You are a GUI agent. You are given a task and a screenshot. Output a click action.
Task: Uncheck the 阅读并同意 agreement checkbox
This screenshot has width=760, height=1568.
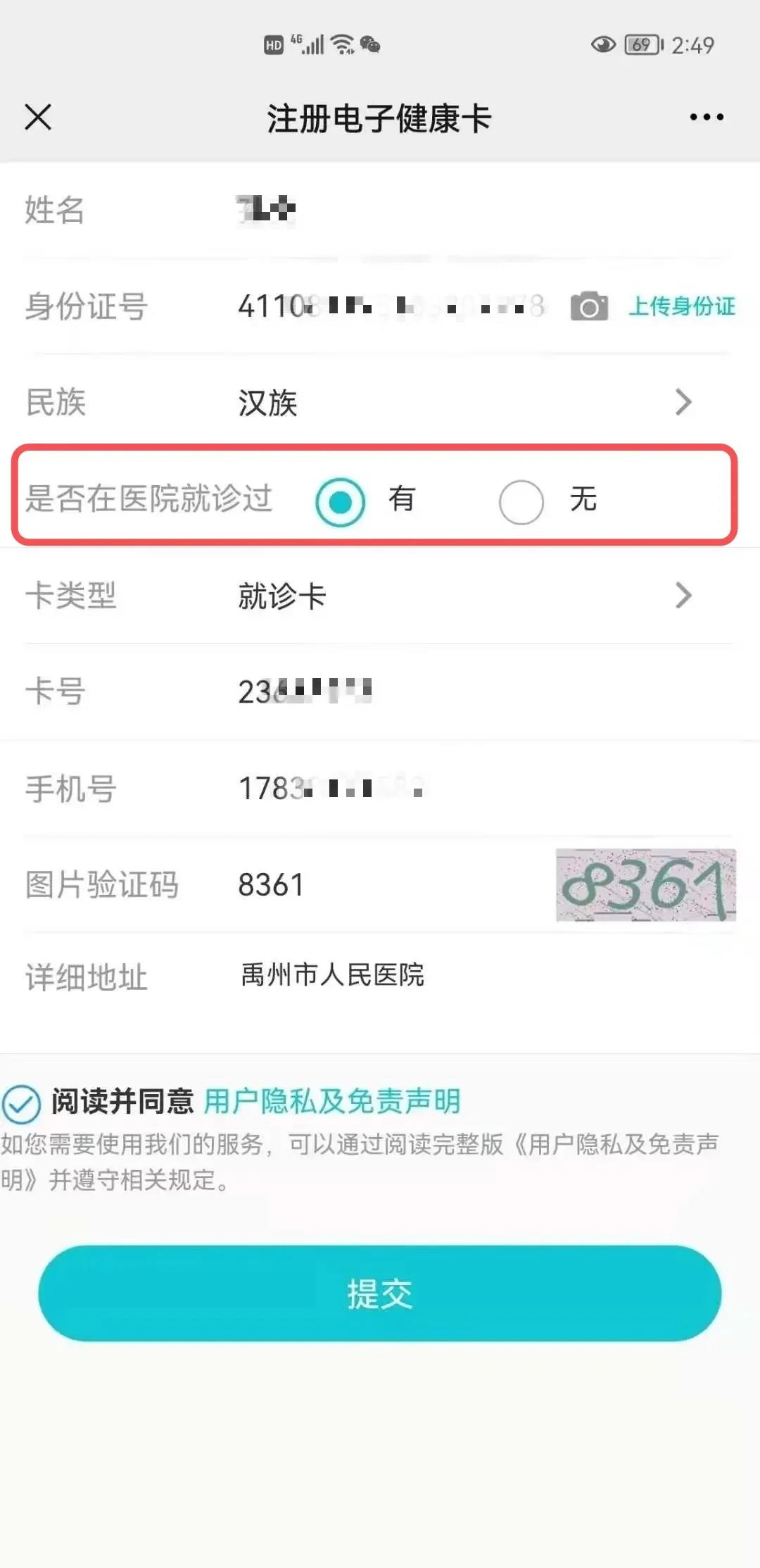click(x=21, y=1104)
